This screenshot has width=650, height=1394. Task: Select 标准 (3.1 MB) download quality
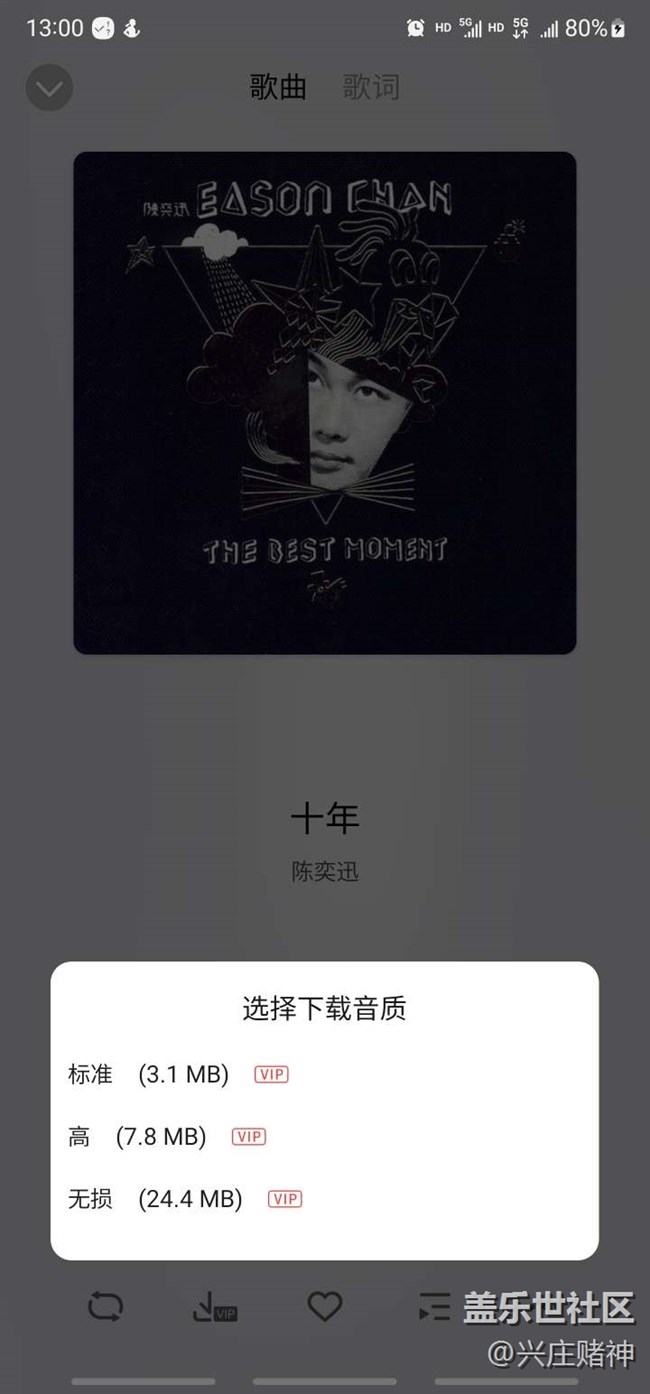point(150,1075)
